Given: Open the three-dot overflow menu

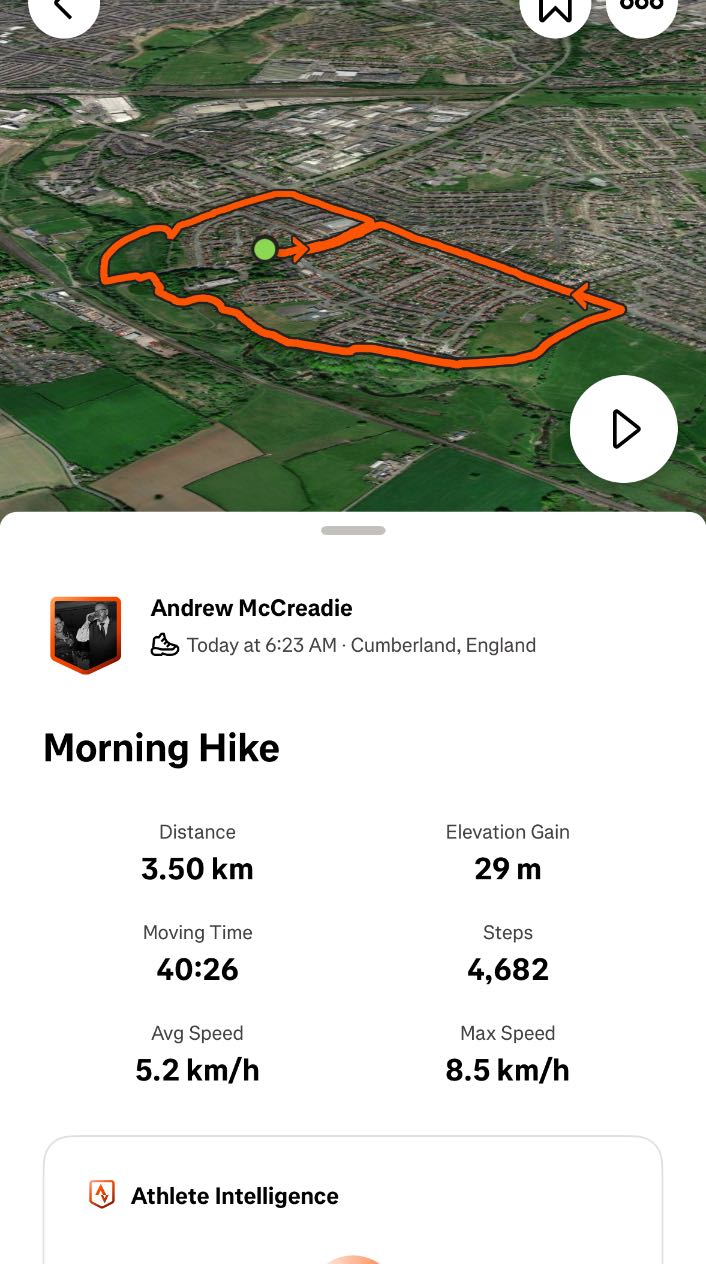Looking at the screenshot, I should [641, 10].
